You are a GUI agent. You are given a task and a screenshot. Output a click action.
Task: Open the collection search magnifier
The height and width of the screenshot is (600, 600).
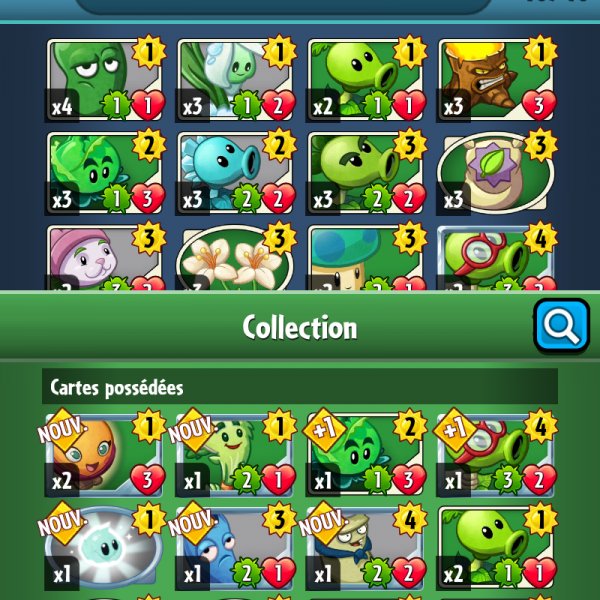pos(561,326)
